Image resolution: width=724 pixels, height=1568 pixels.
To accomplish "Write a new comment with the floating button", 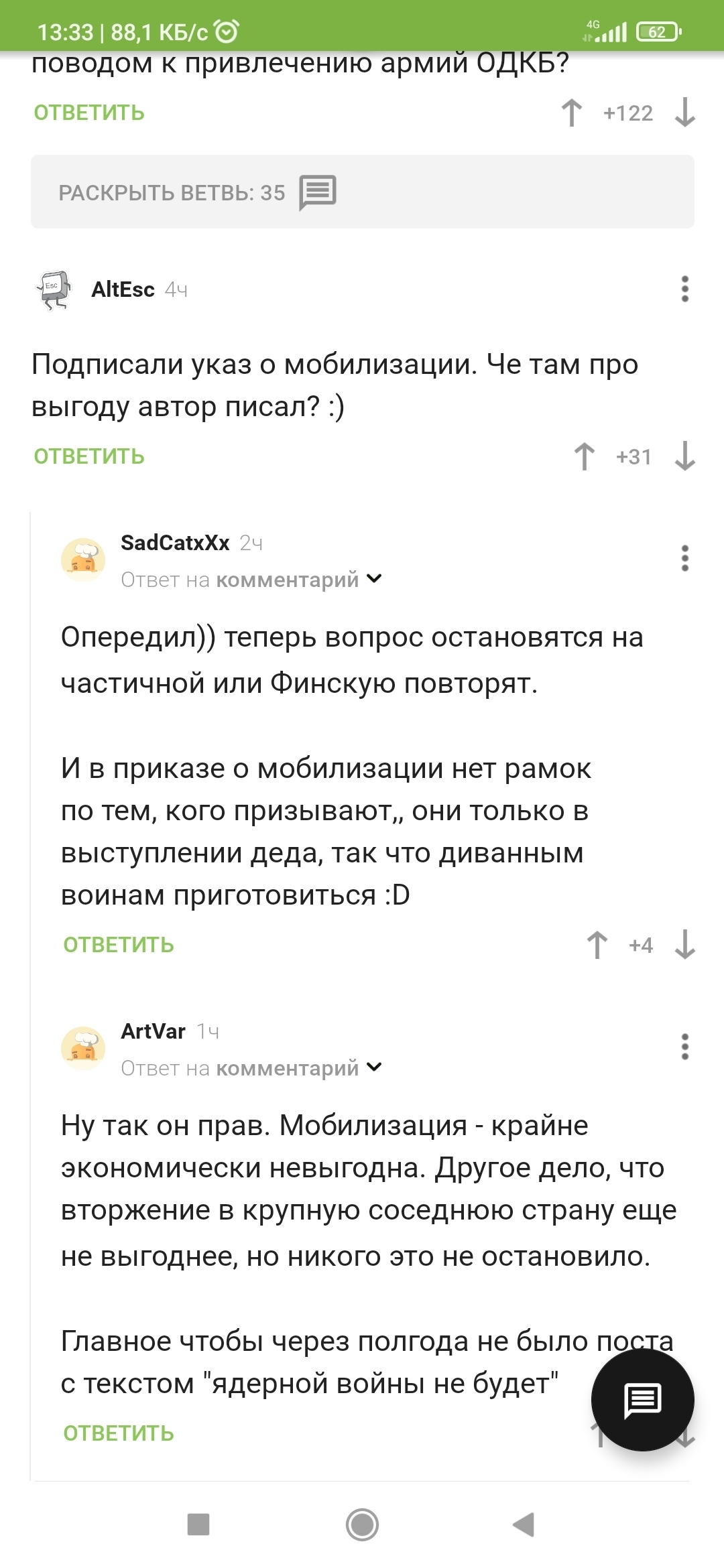I will click(x=642, y=1400).
